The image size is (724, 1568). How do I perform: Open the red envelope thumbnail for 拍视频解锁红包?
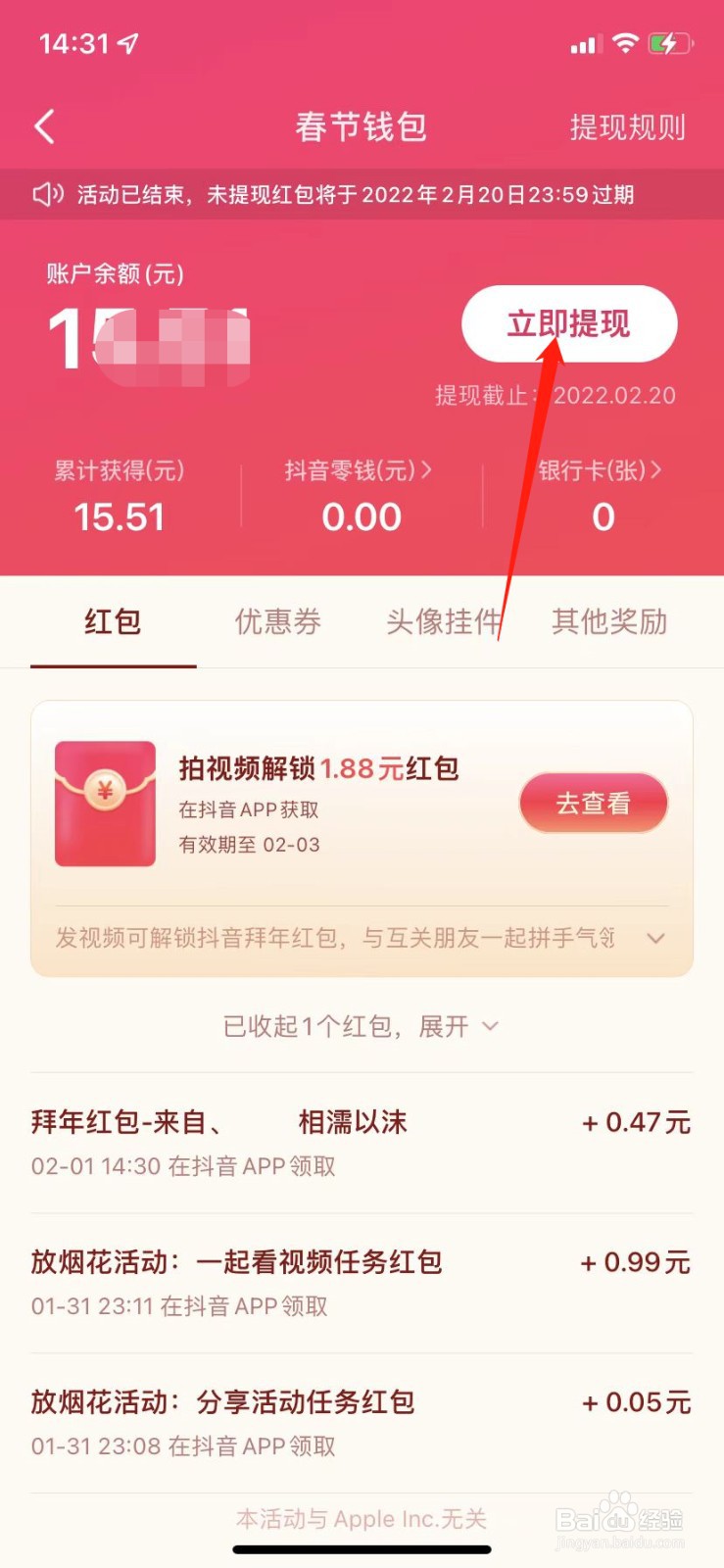coord(105,804)
